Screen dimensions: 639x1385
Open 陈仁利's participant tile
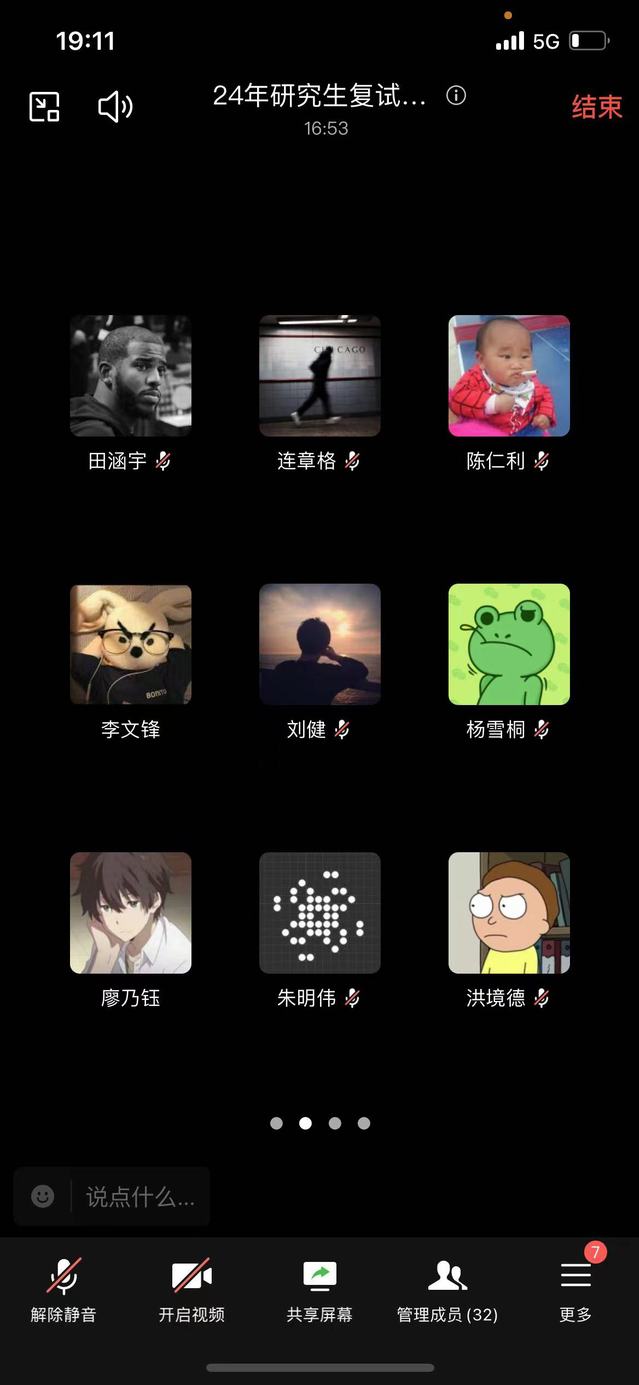[509, 376]
